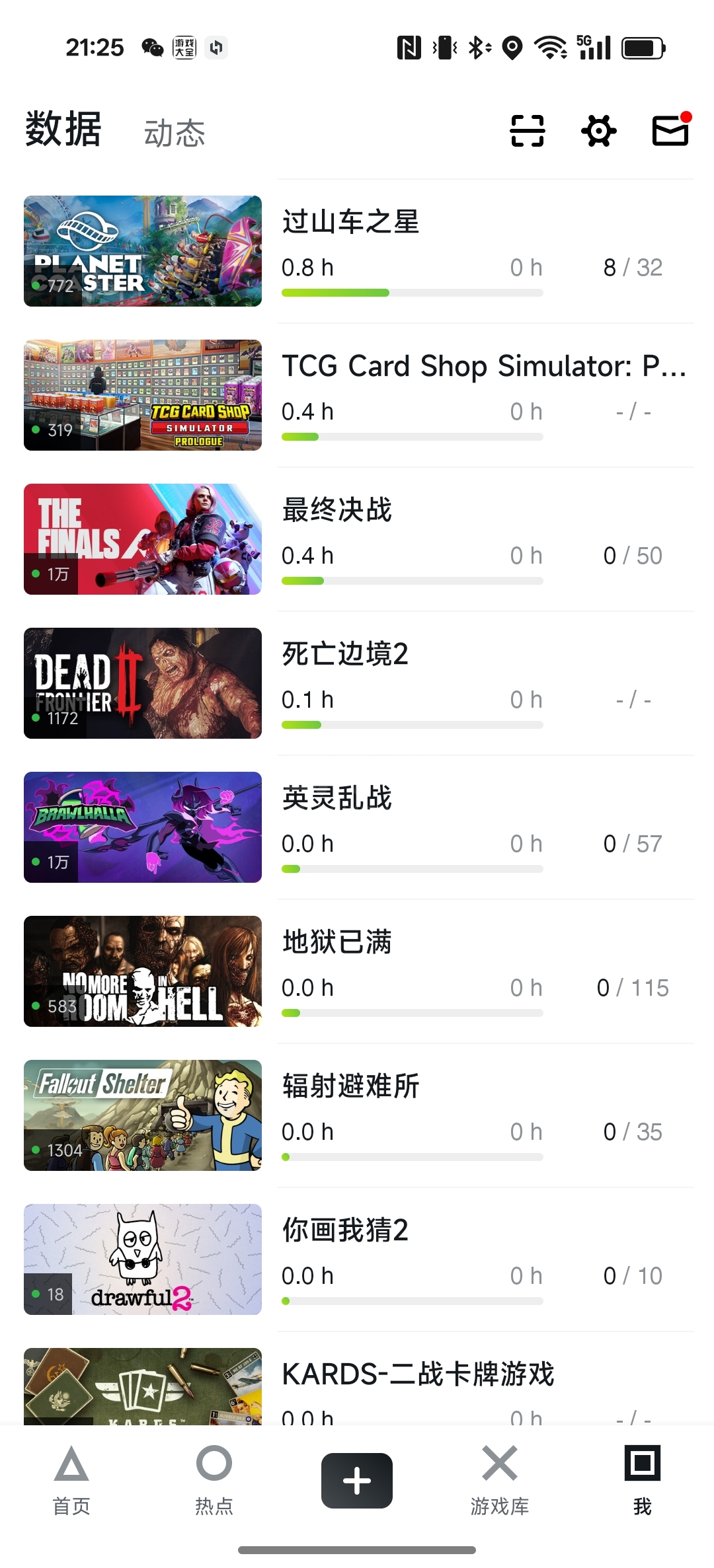
Task: Open the scan icon
Action: pos(527,130)
